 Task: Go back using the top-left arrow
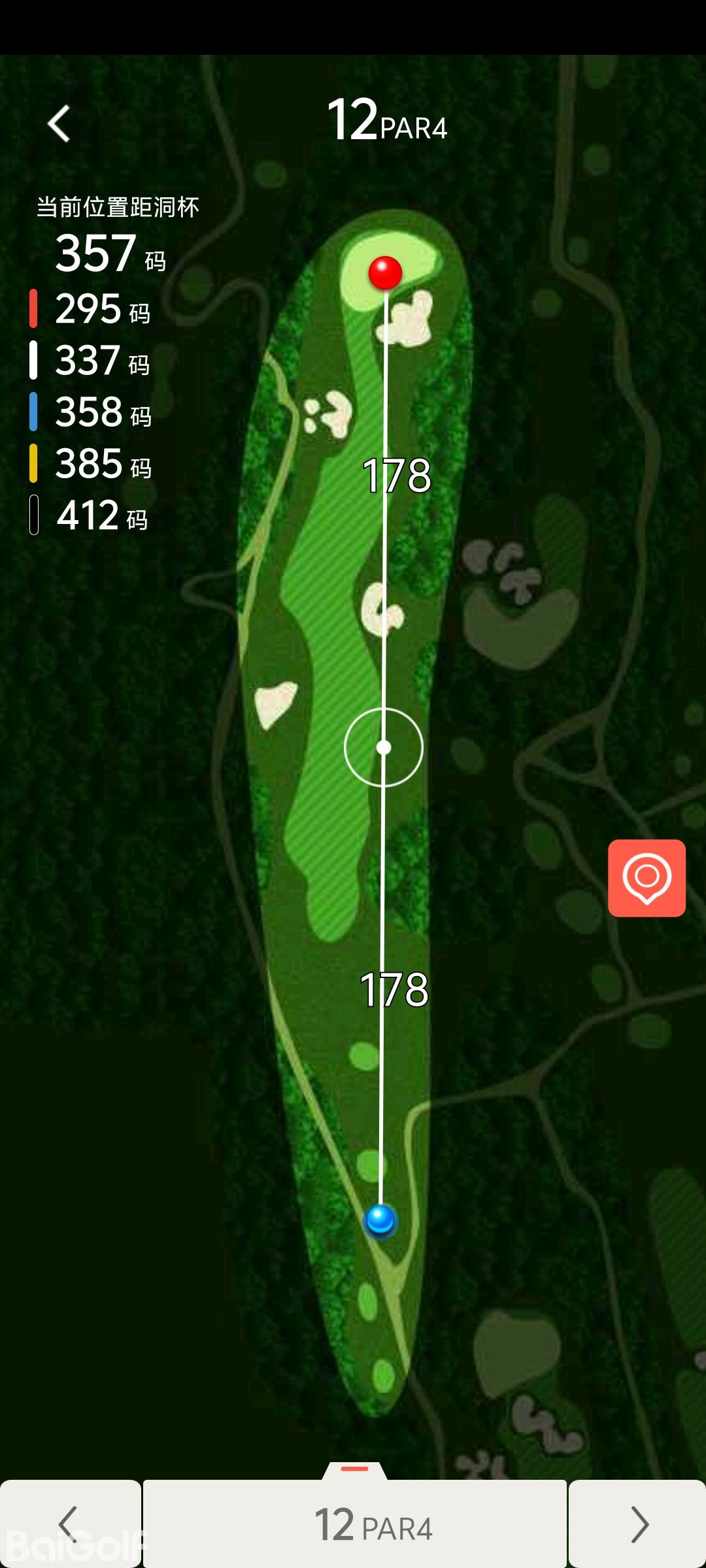[59, 124]
